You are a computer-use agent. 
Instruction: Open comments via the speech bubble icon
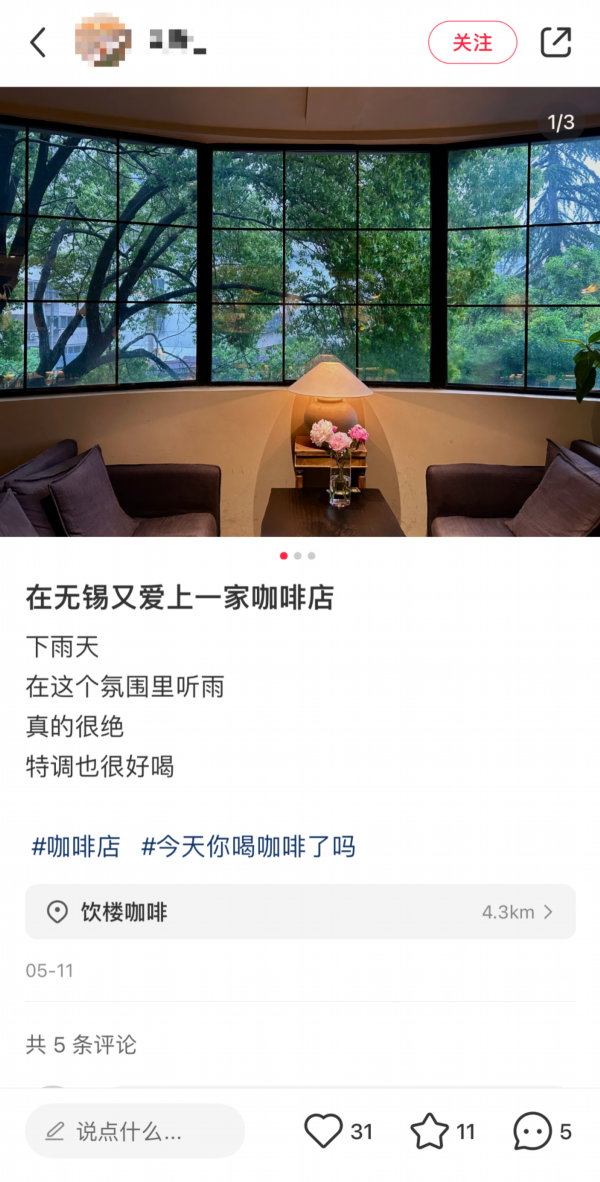click(x=531, y=1131)
